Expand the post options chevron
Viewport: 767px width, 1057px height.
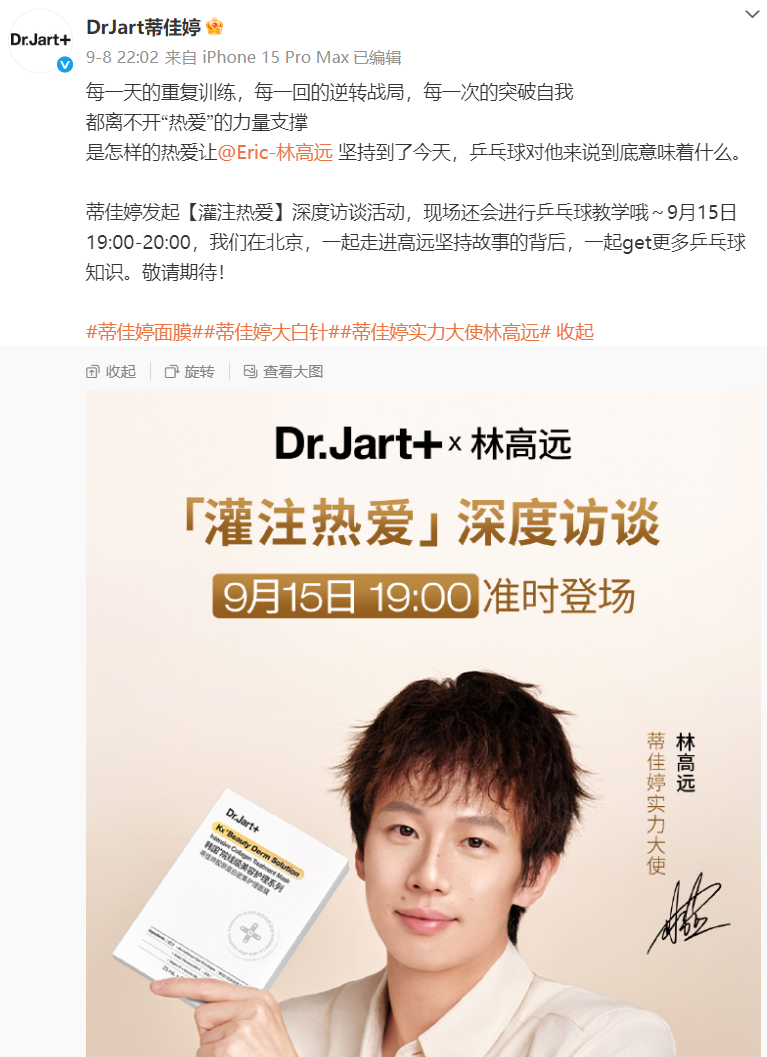752,14
